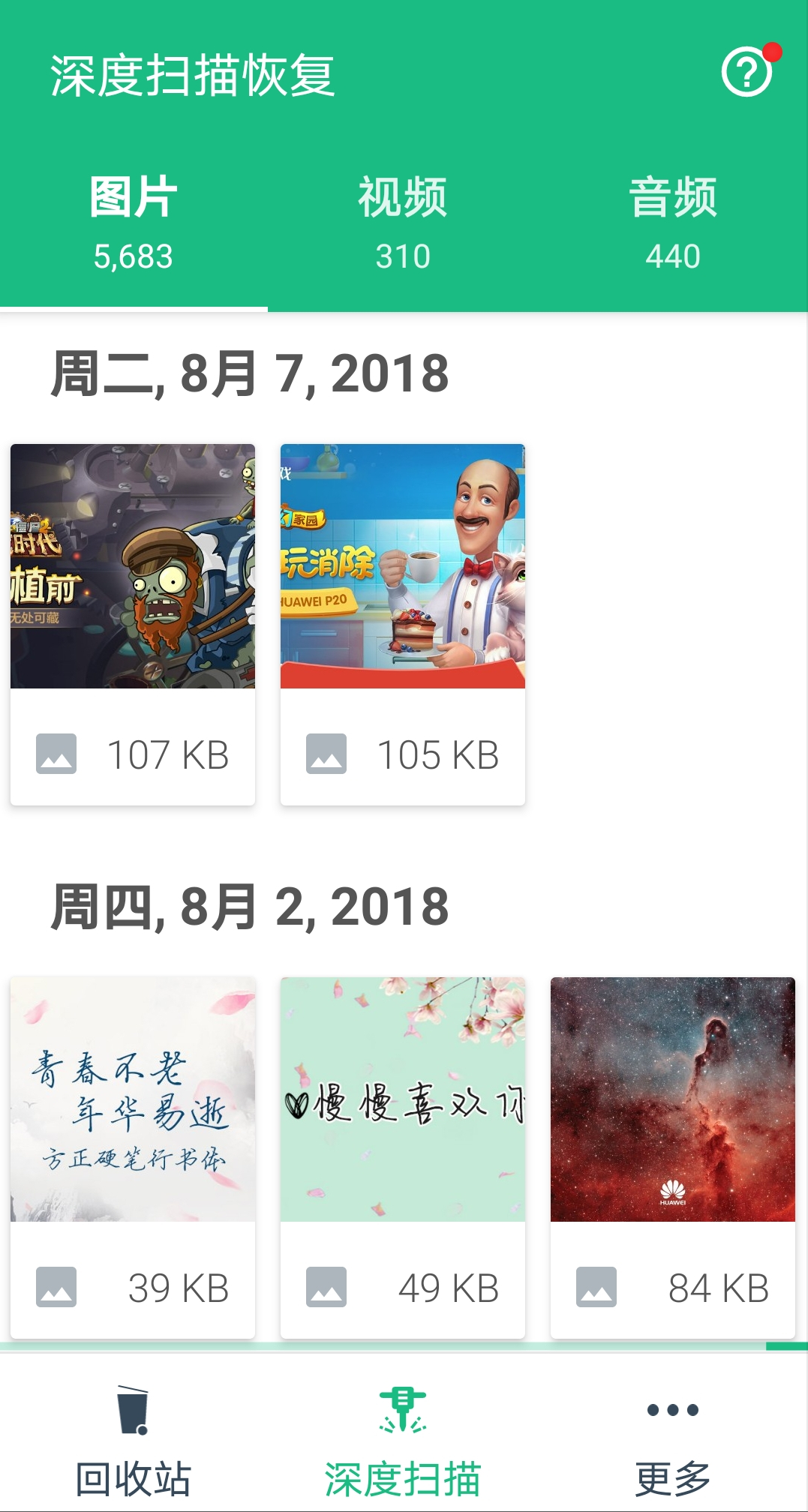This screenshot has width=808, height=1512.
Task: Open the 84 KB red nebula image
Action: [x=673, y=1099]
